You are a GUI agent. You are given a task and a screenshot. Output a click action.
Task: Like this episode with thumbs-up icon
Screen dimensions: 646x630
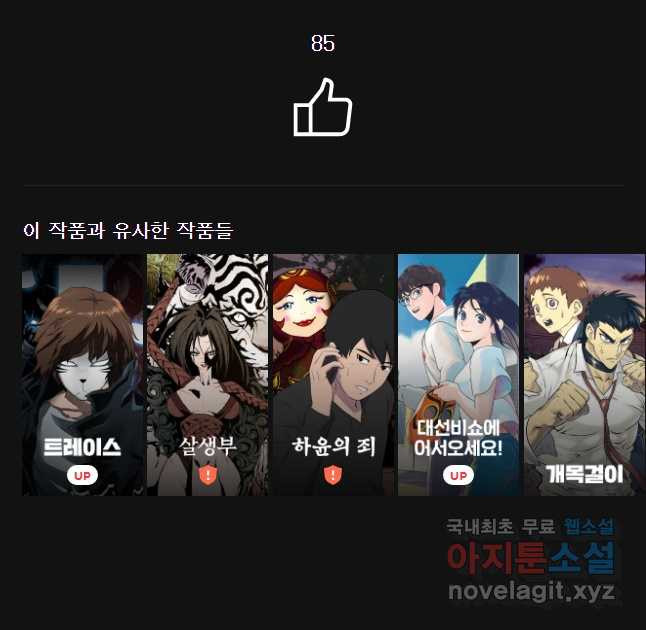(x=322, y=108)
